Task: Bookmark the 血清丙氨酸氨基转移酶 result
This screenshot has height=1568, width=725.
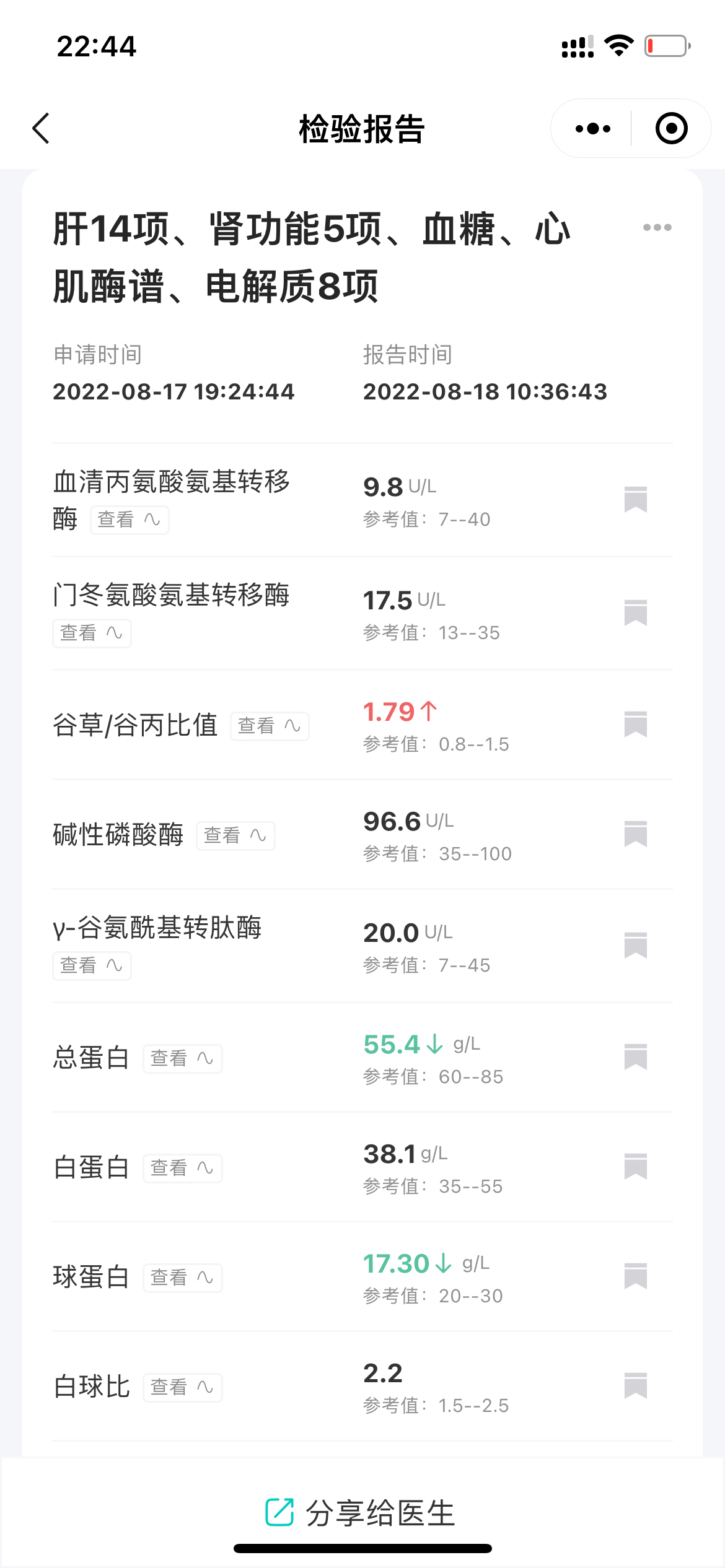Action: 636,500
